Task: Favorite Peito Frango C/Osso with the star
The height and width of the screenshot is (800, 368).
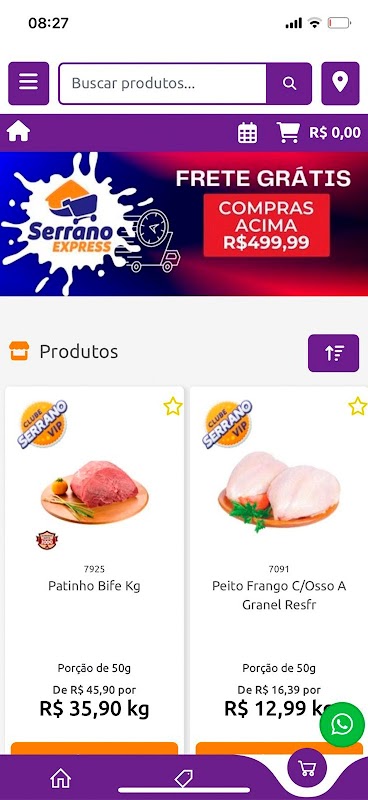Action: (357, 407)
